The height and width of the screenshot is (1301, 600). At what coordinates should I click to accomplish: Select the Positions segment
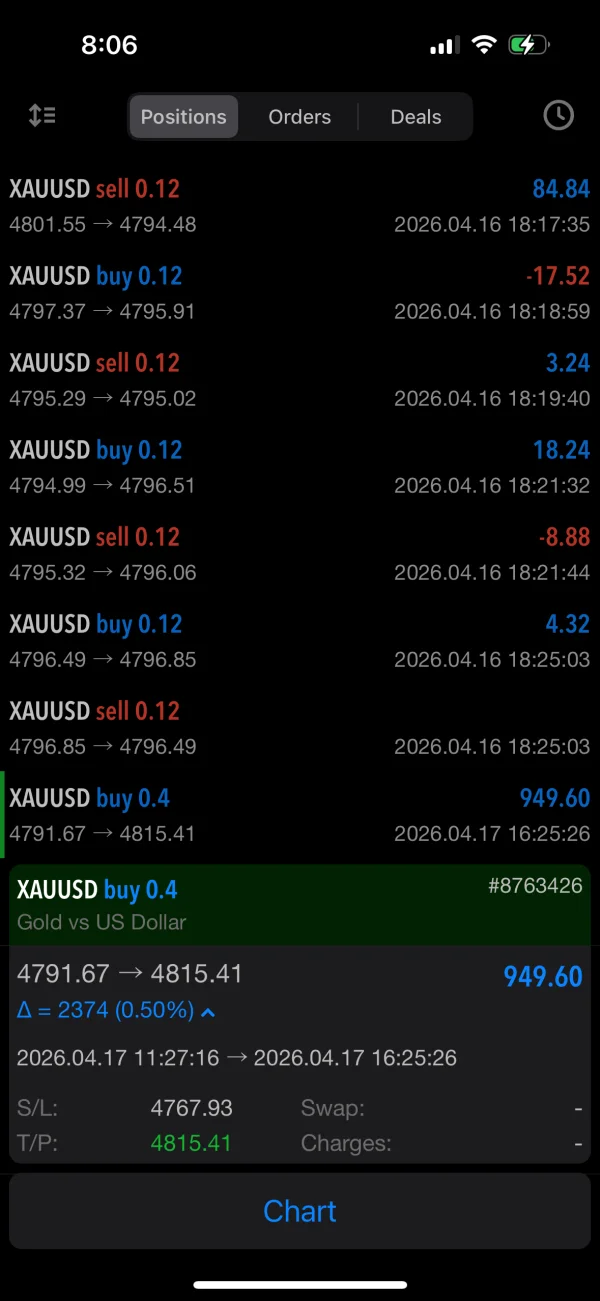coord(183,117)
